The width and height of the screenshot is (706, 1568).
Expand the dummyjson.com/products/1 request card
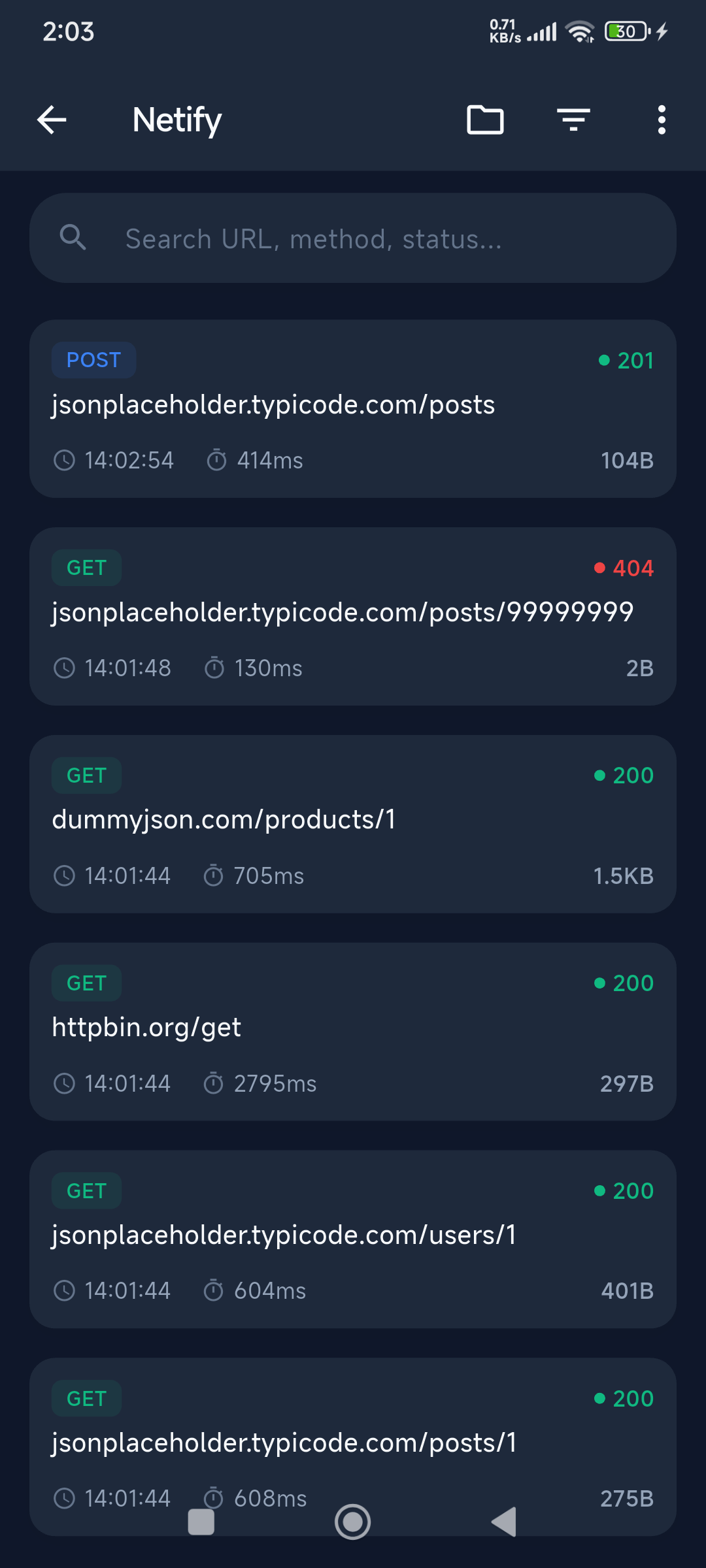tap(353, 825)
